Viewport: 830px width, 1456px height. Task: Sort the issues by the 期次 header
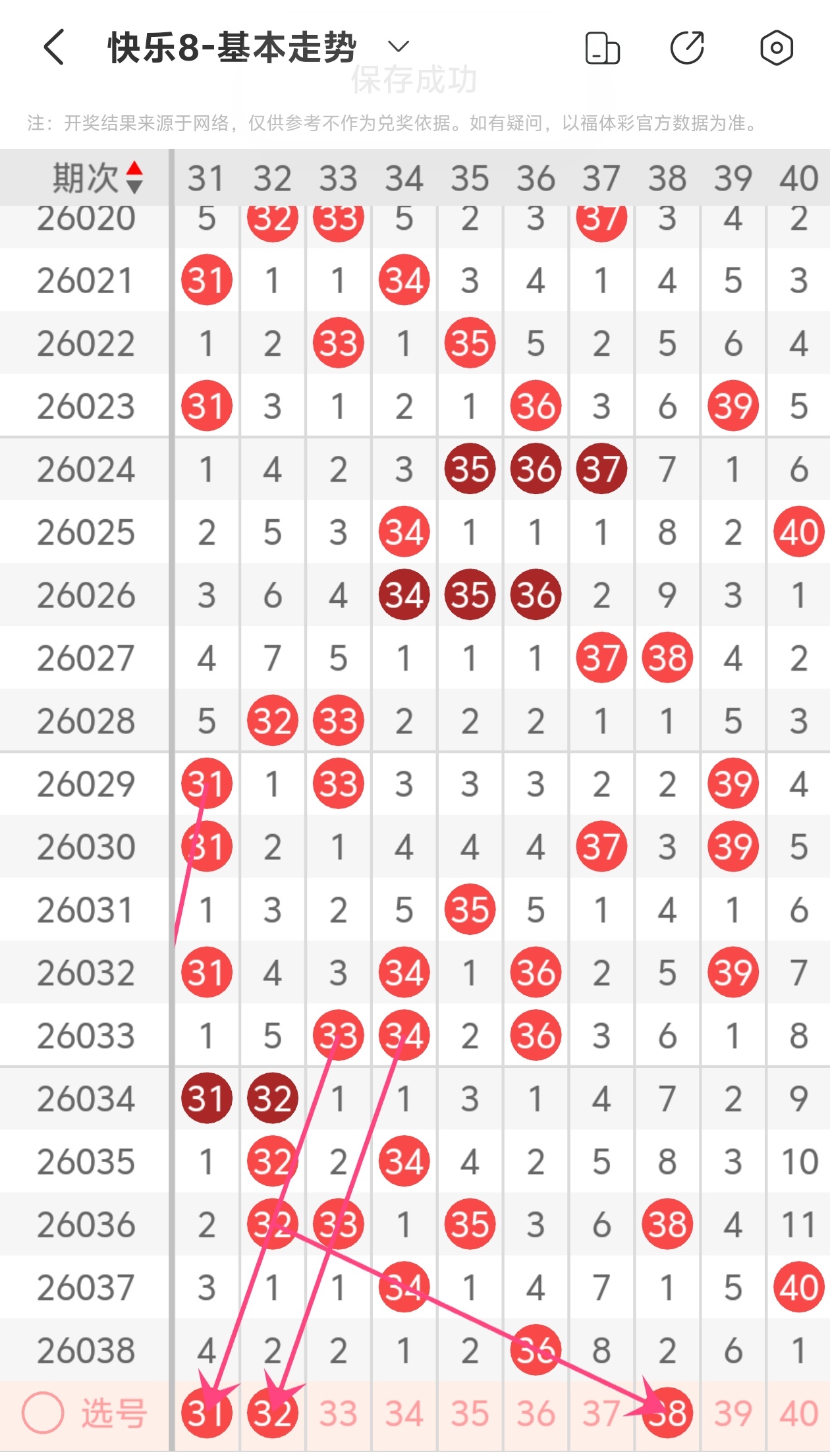click(x=97, y=178)
